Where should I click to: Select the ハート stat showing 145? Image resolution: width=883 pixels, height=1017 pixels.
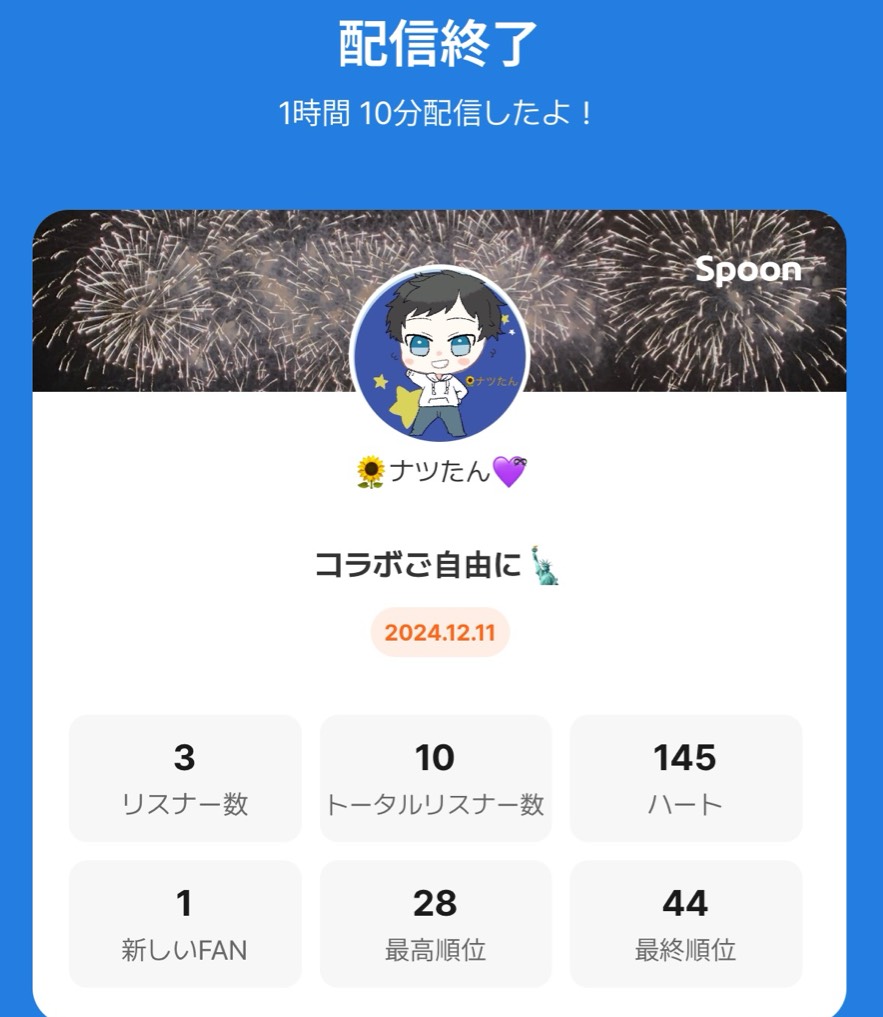686,777
